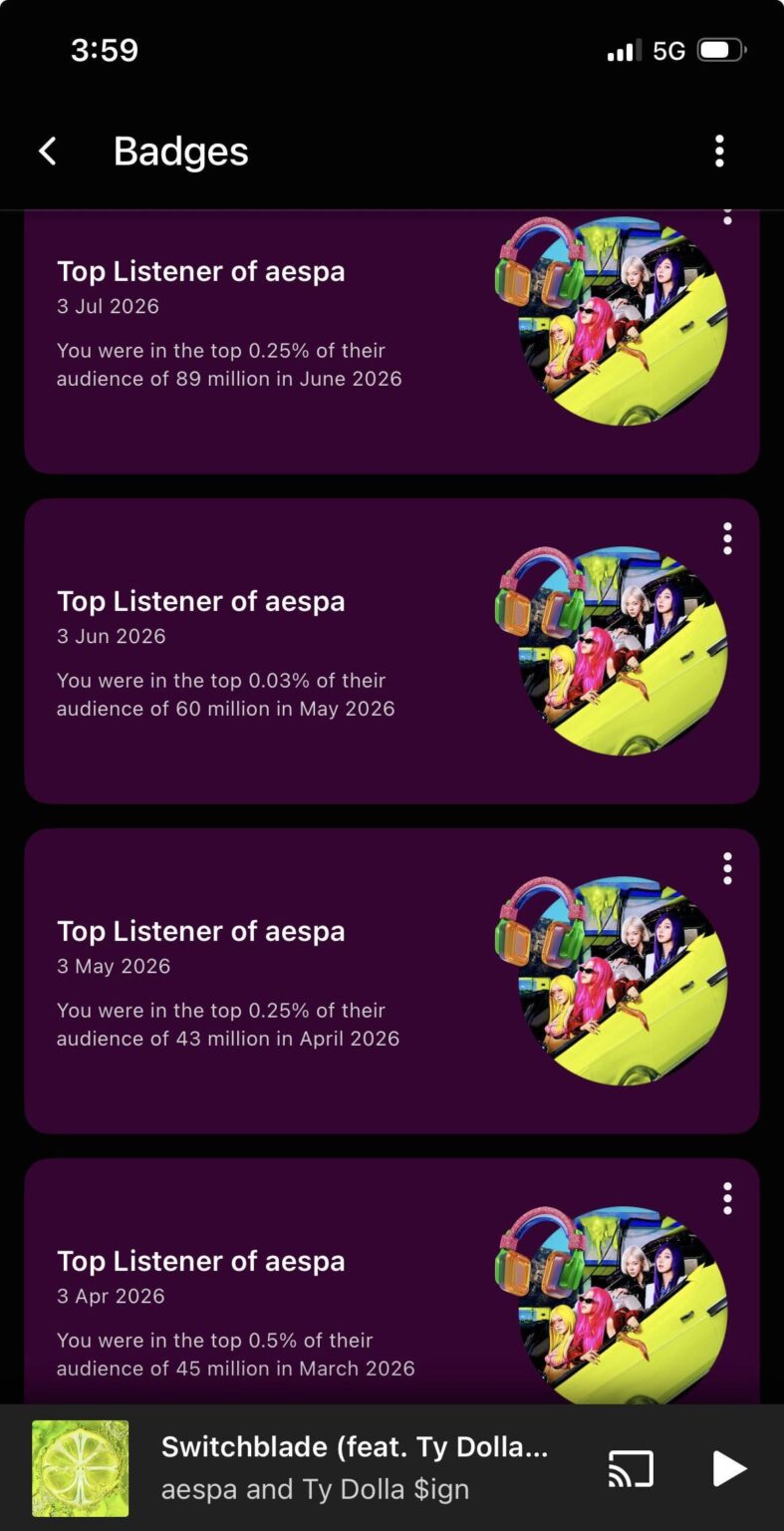
Task: Expand the Switchblade mini player
Action: coord(354,1467)
